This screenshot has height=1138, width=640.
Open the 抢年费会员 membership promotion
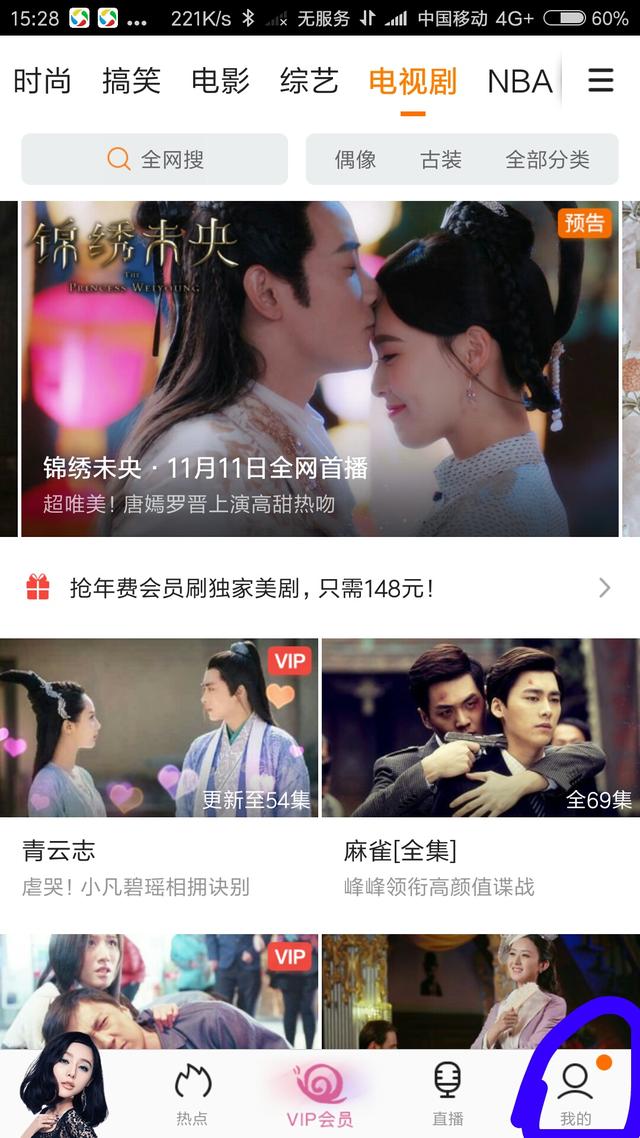[320, 588]
